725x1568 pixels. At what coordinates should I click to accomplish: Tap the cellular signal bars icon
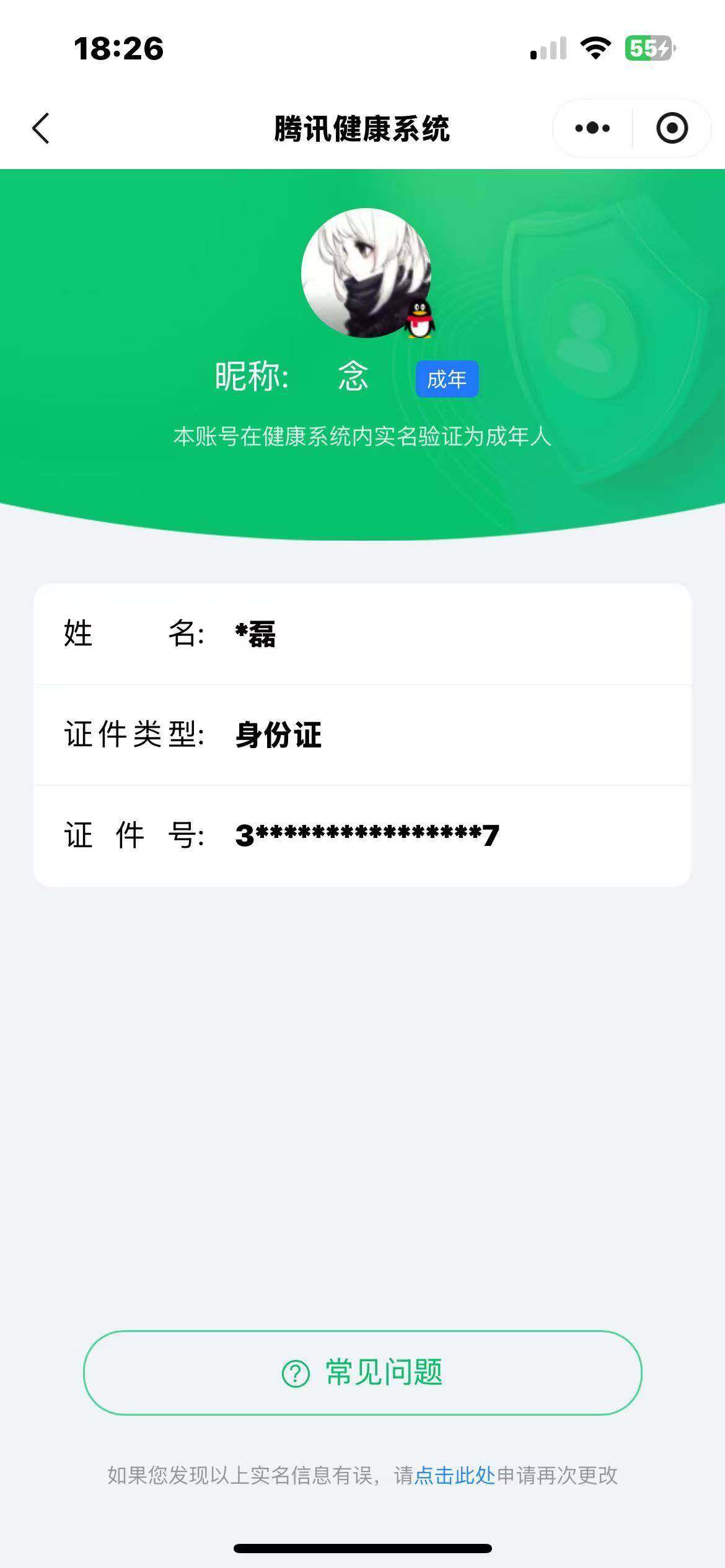(547, 48)
